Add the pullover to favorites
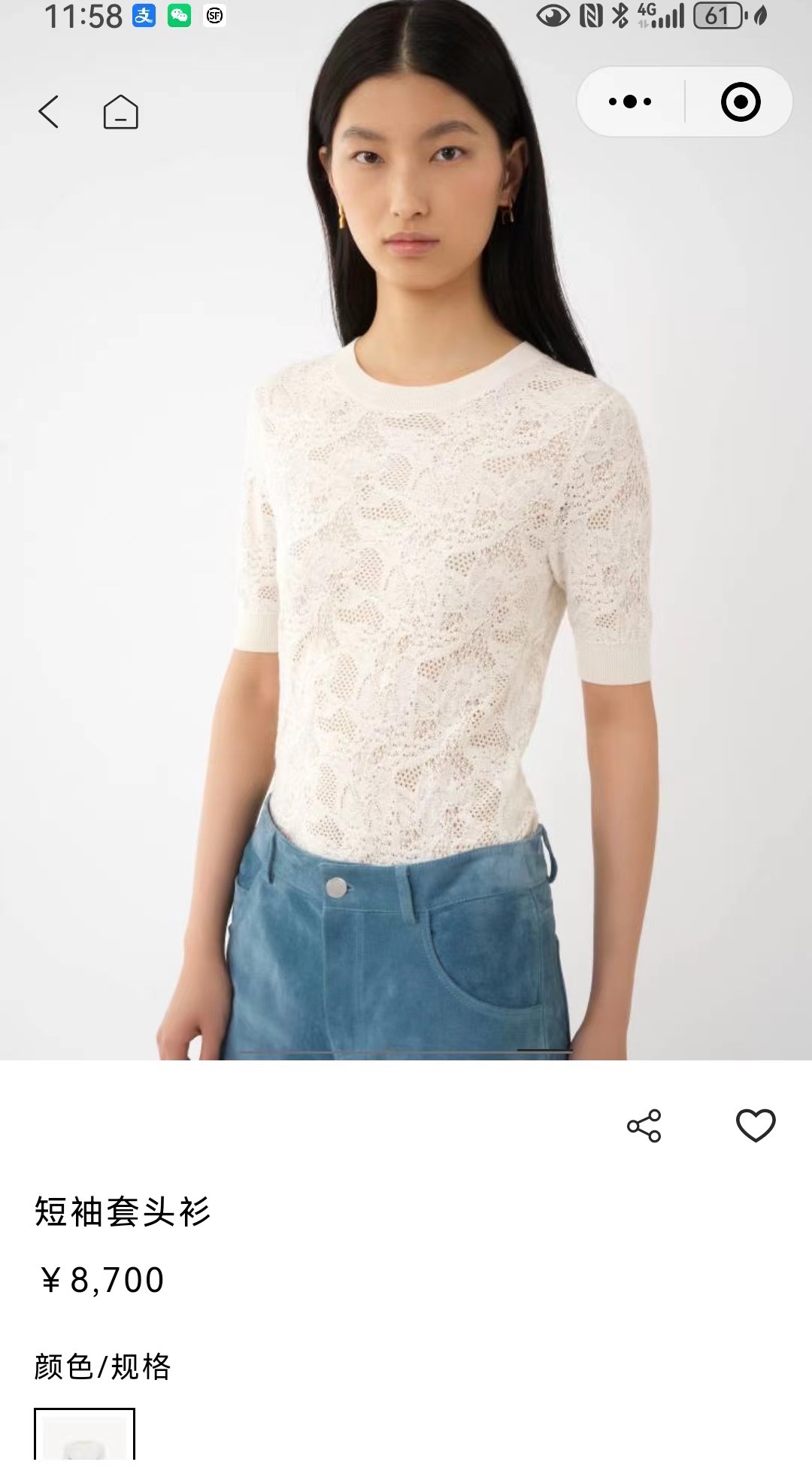 (755, 1126)
